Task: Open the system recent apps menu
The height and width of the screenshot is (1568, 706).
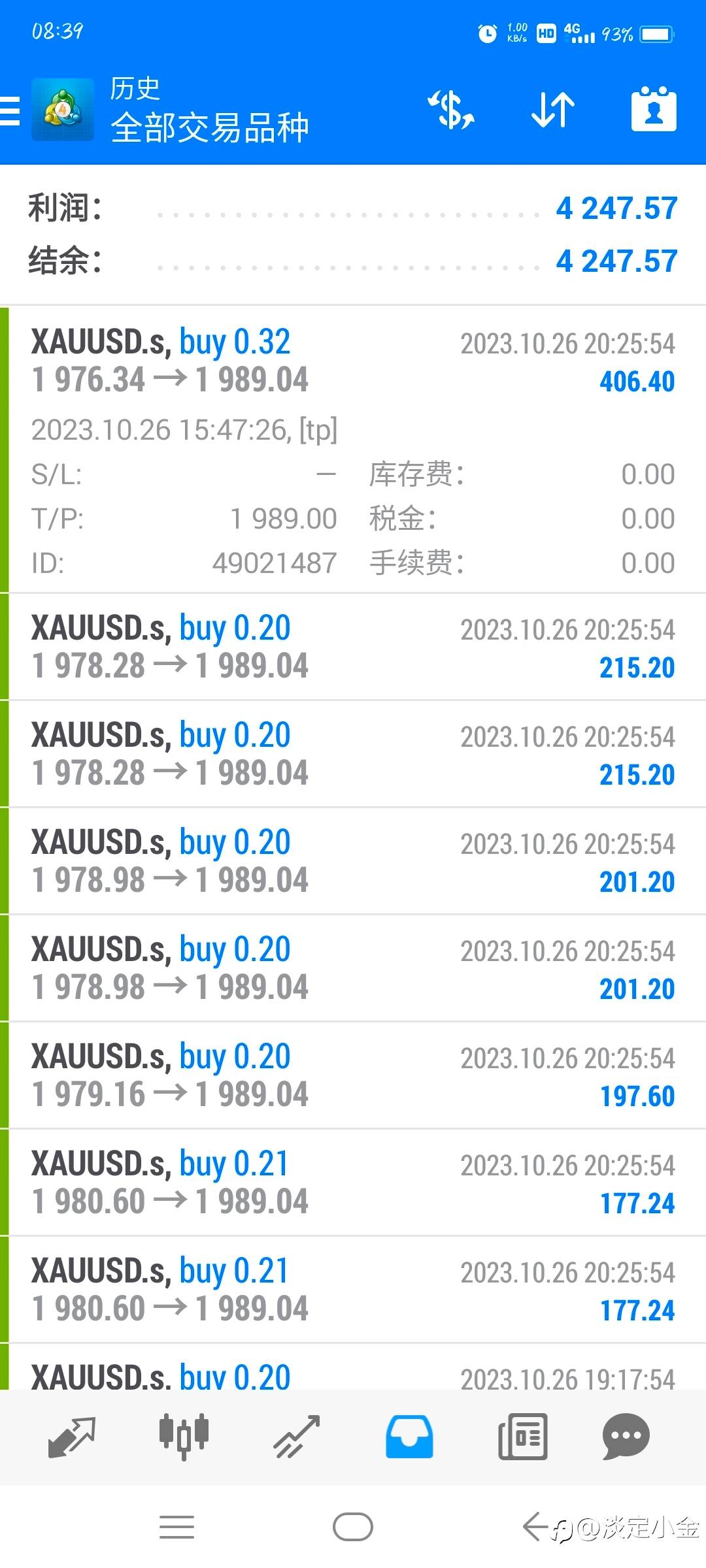Action: click(x=176, y=1527)
